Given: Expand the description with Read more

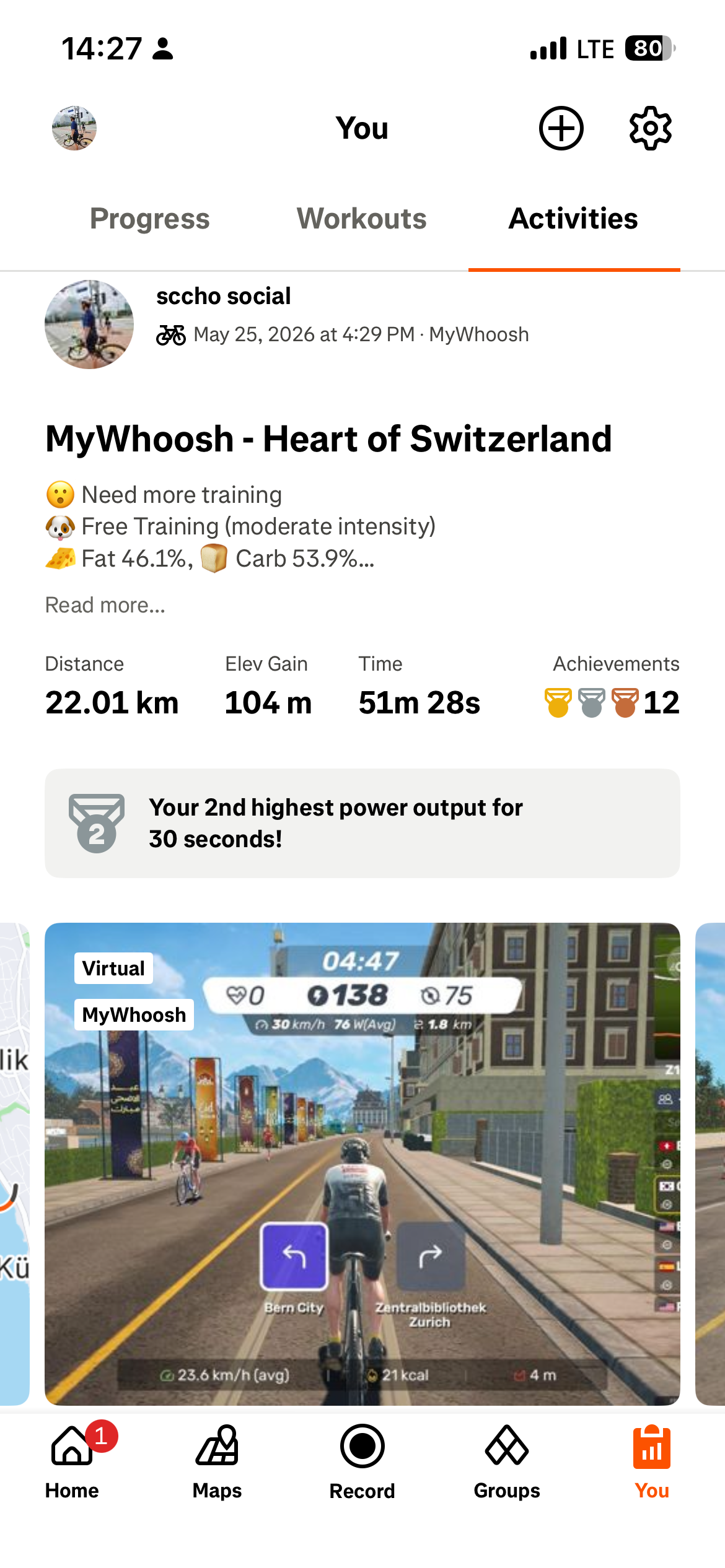Looking at the screenshot, I should 105,605.
